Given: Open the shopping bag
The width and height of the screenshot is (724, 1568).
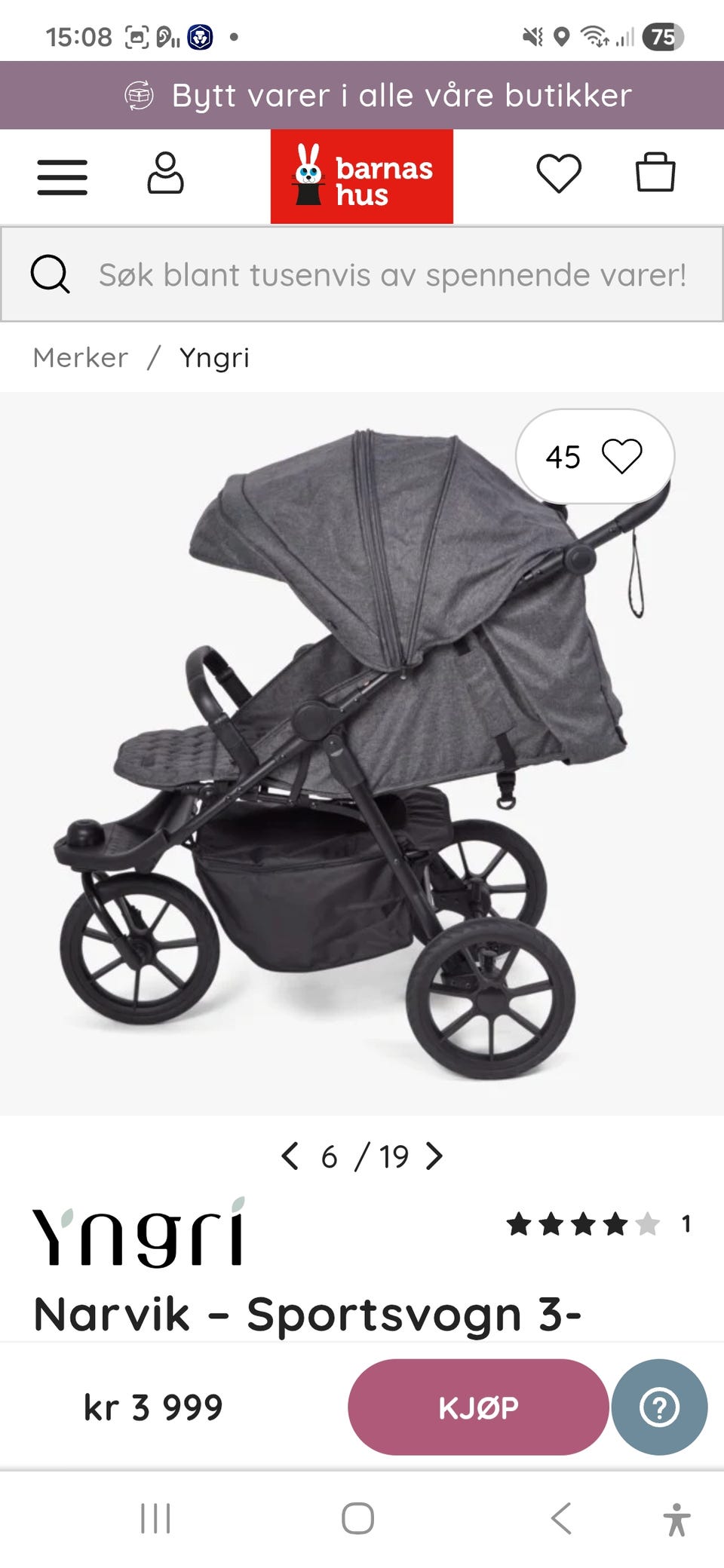Looking at the screenshot, I should coord(655,172).
